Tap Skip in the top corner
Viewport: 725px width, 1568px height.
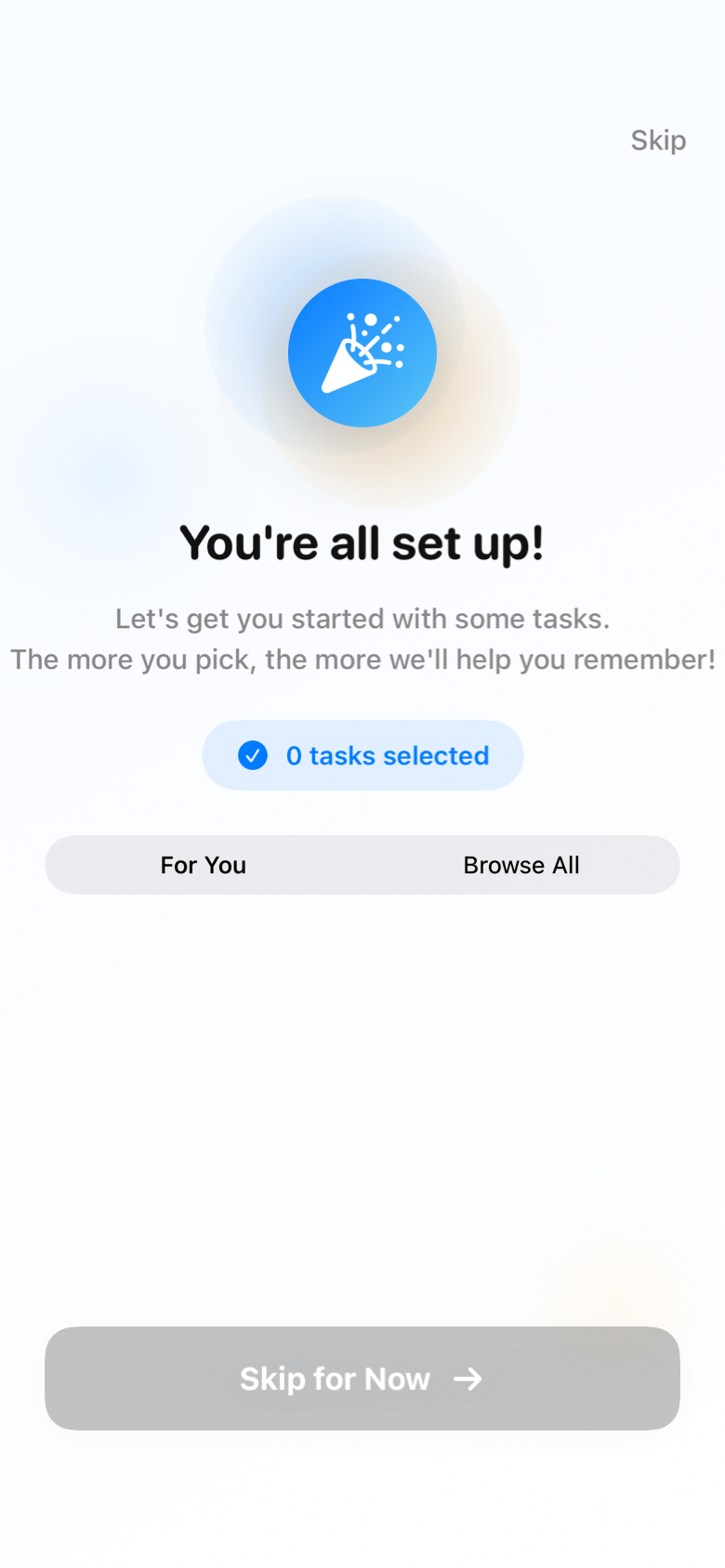pyautogui.click(x=658, y=140)
